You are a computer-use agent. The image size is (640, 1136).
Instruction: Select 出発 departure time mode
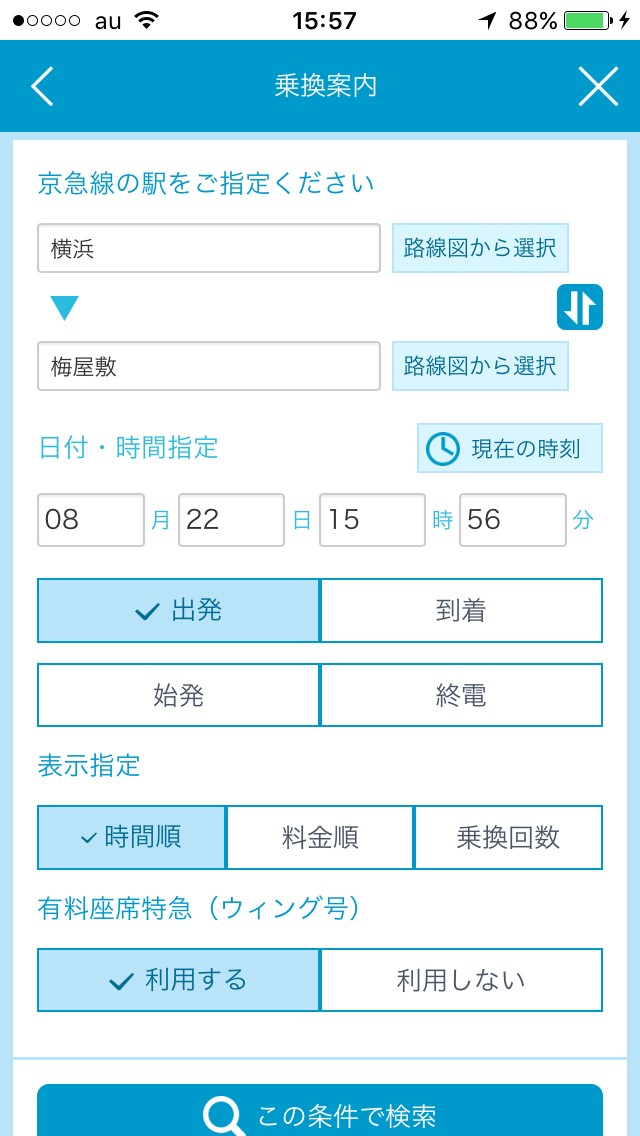click(x=178, y=611)
